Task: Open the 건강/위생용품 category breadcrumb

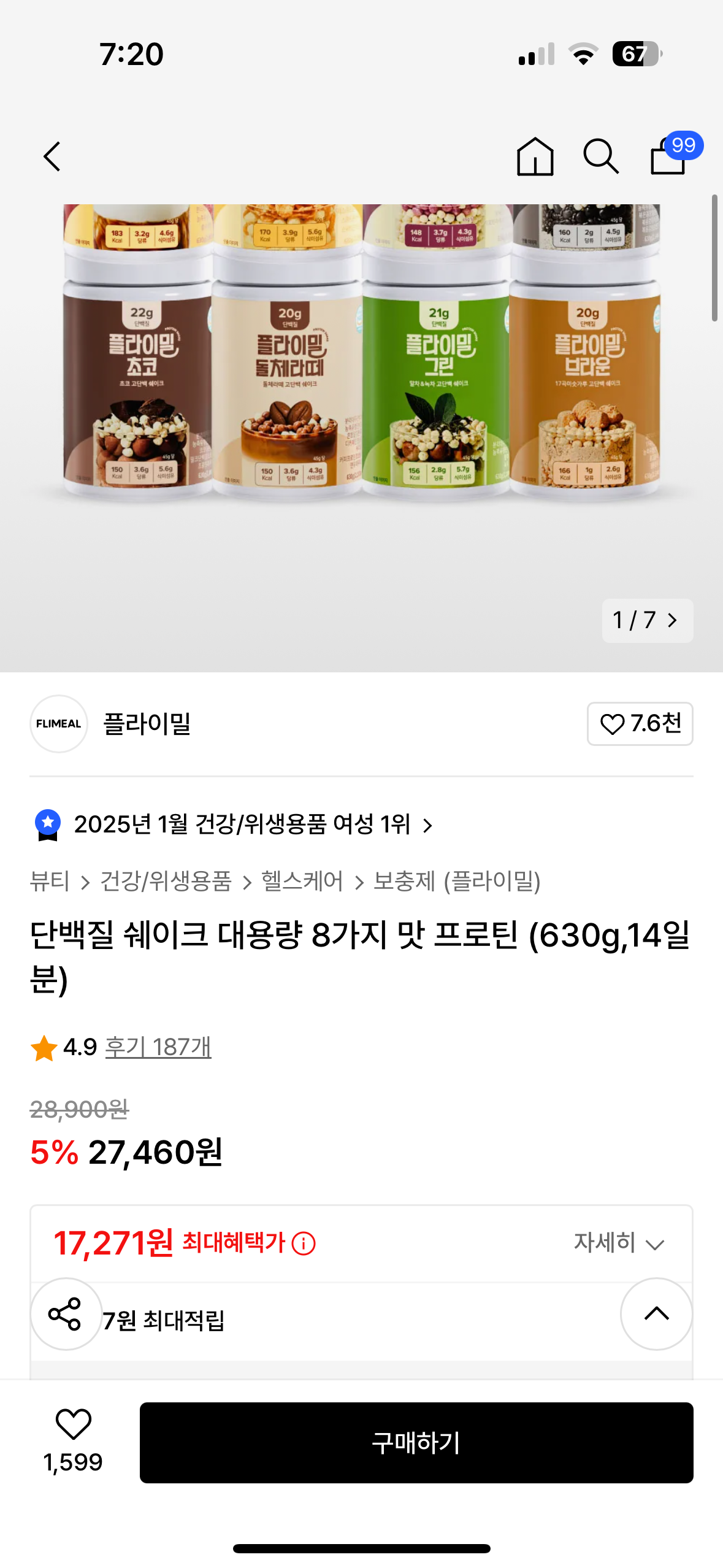Action: tap(166, 882)
